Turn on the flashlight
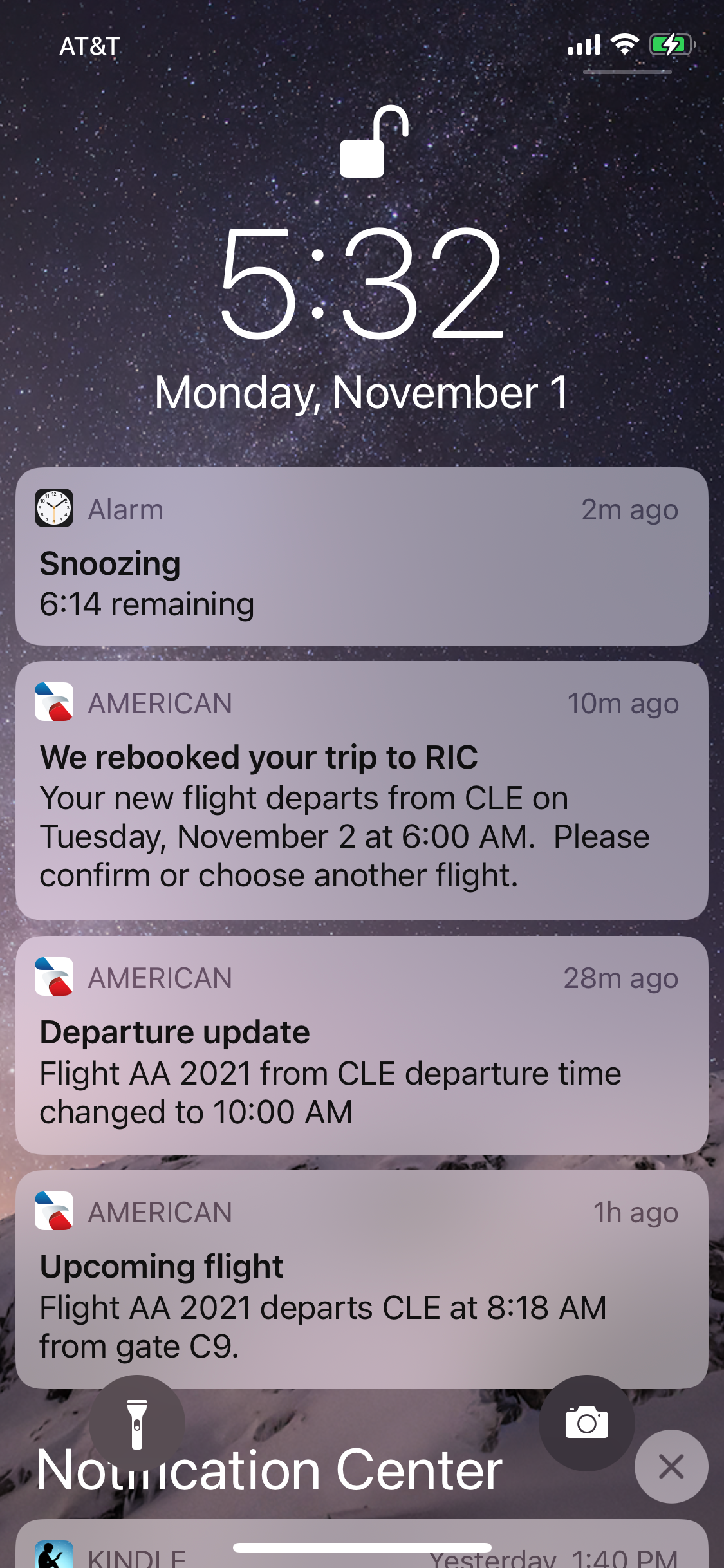The image size is (724, 1568). tap(136, 1423)
